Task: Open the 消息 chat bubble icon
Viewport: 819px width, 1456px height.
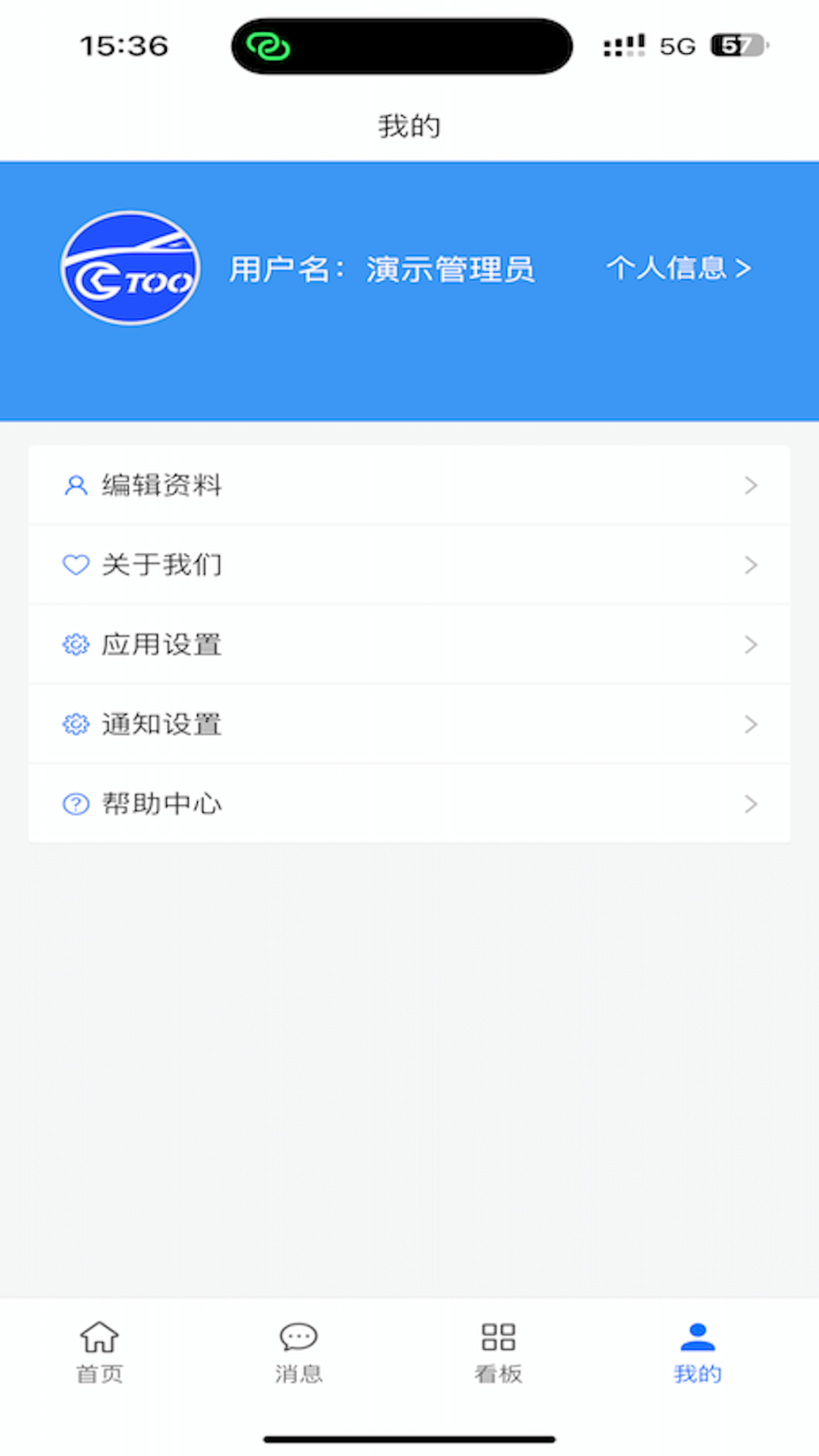Action: pyautogui.click(x=298, y=1337)
